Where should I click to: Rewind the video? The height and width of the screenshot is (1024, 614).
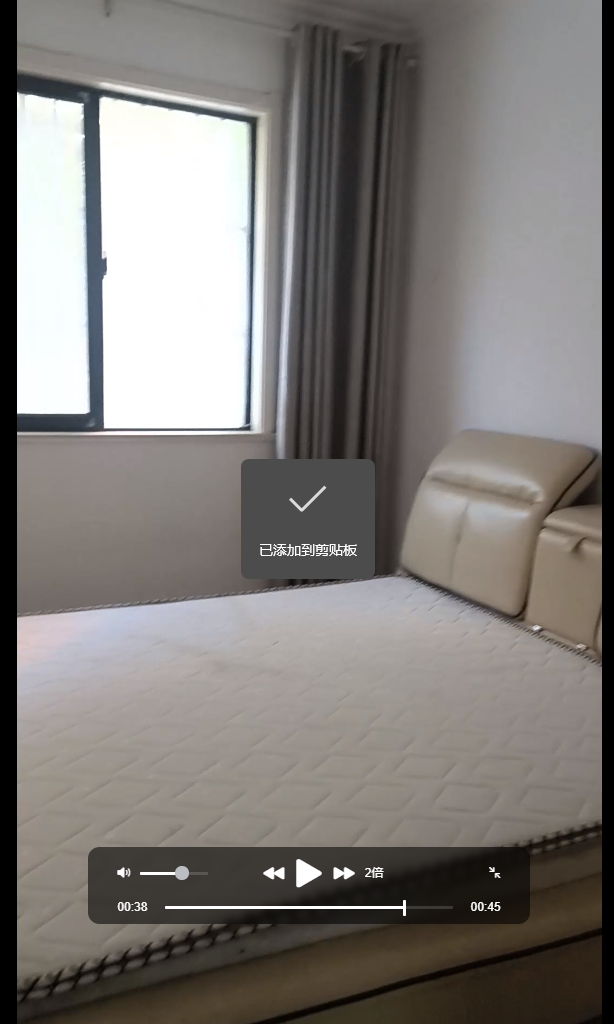[x=273, y=873]
